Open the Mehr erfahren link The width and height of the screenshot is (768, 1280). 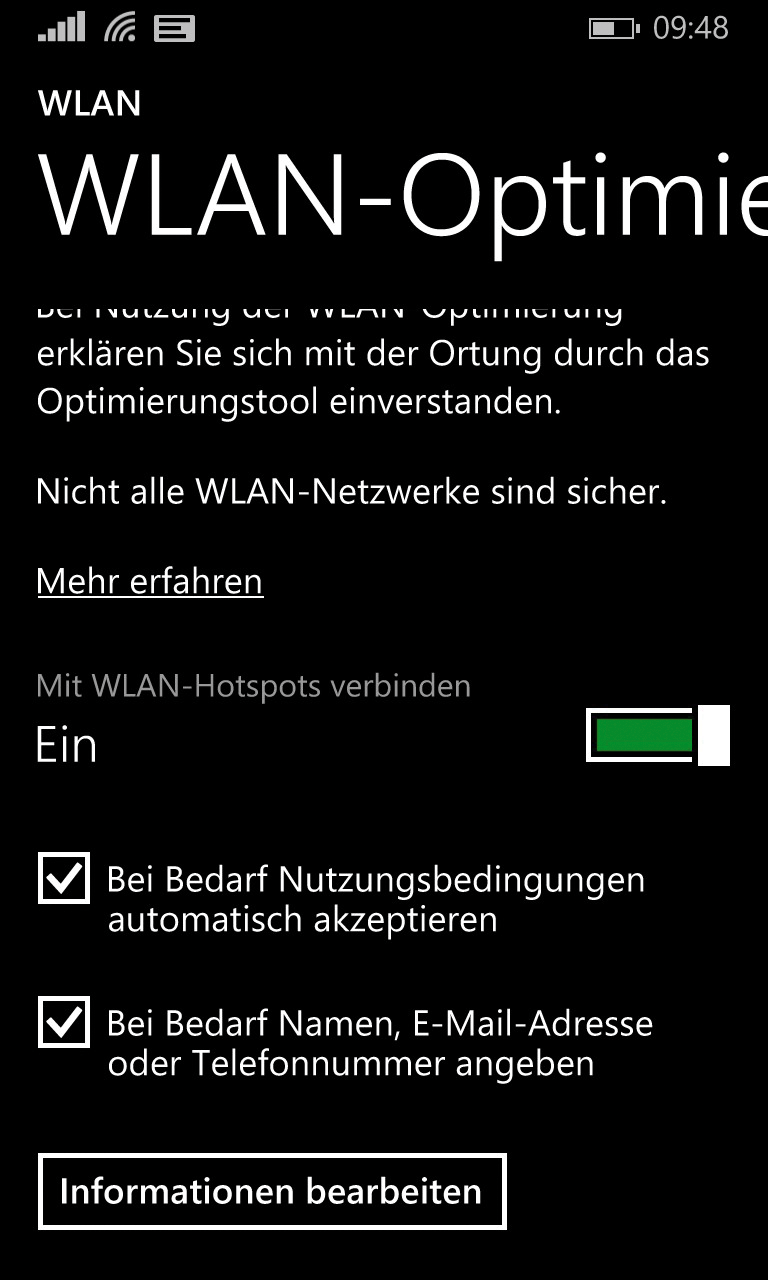click(150, 581)
